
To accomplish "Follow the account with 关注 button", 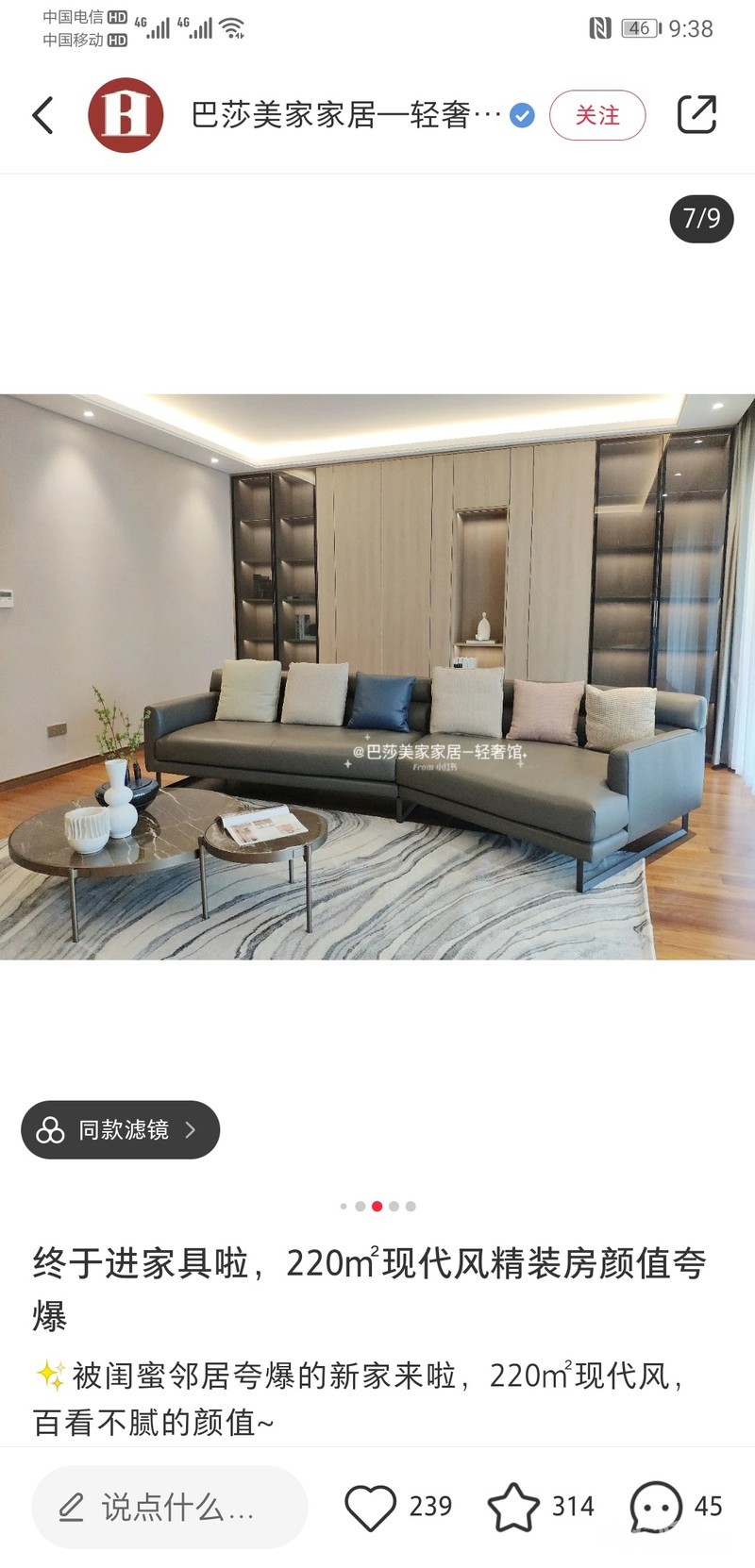I will [x=597, y=115].
